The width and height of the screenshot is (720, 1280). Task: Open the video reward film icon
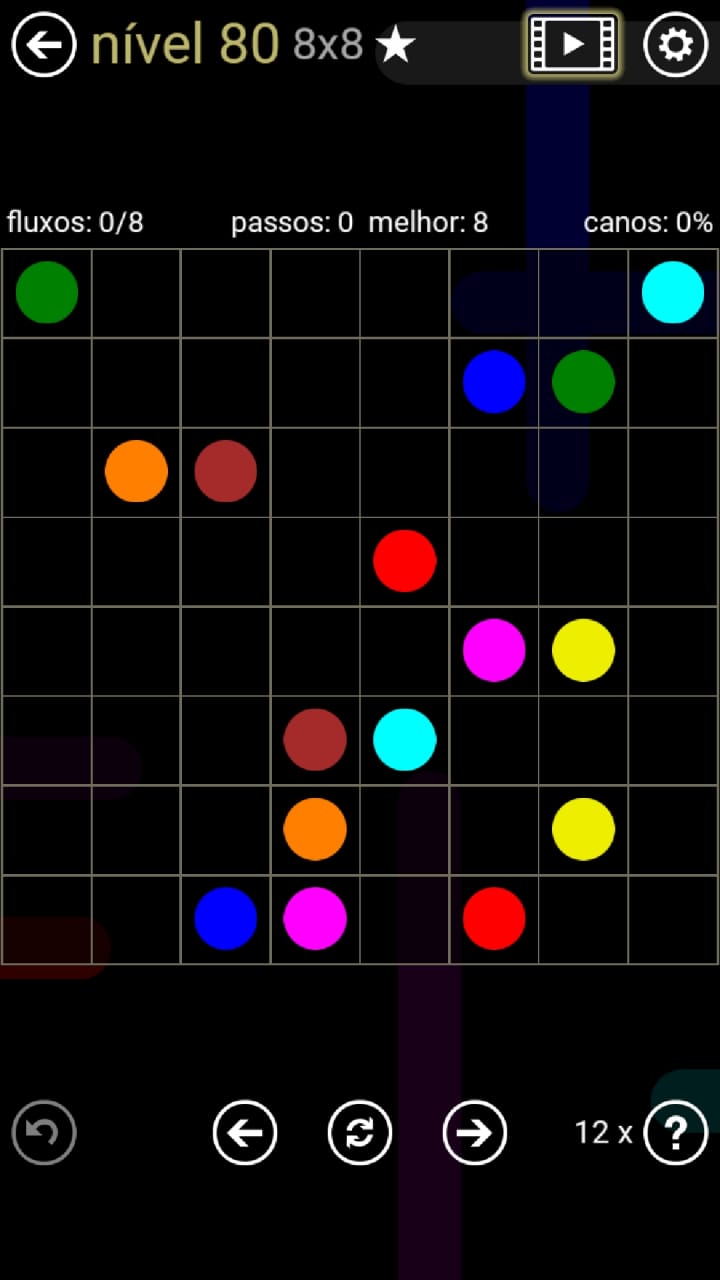pyautogui.click(x=572, y=44)
